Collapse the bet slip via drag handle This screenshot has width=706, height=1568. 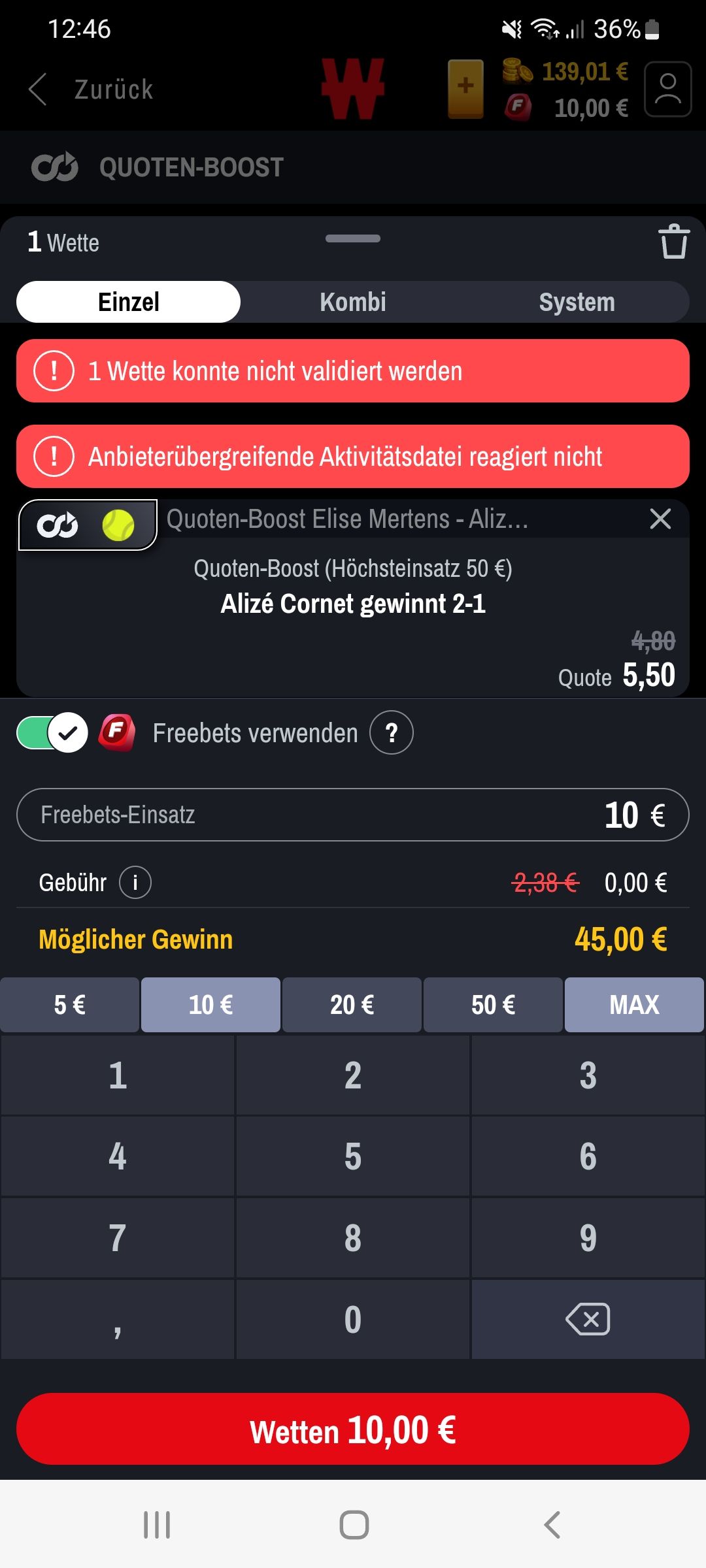[x=353, y=238]
